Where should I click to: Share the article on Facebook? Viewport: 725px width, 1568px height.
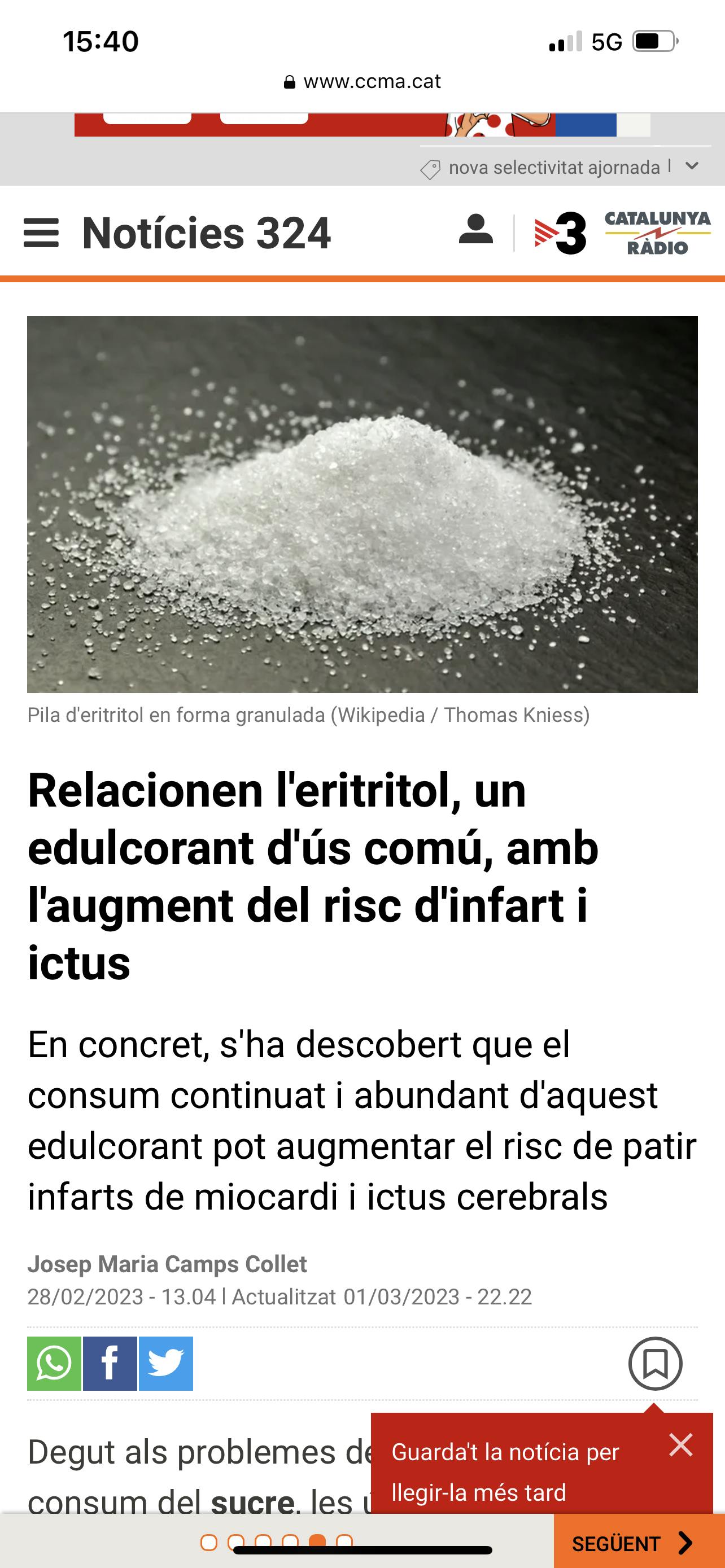coord(110,1364)
